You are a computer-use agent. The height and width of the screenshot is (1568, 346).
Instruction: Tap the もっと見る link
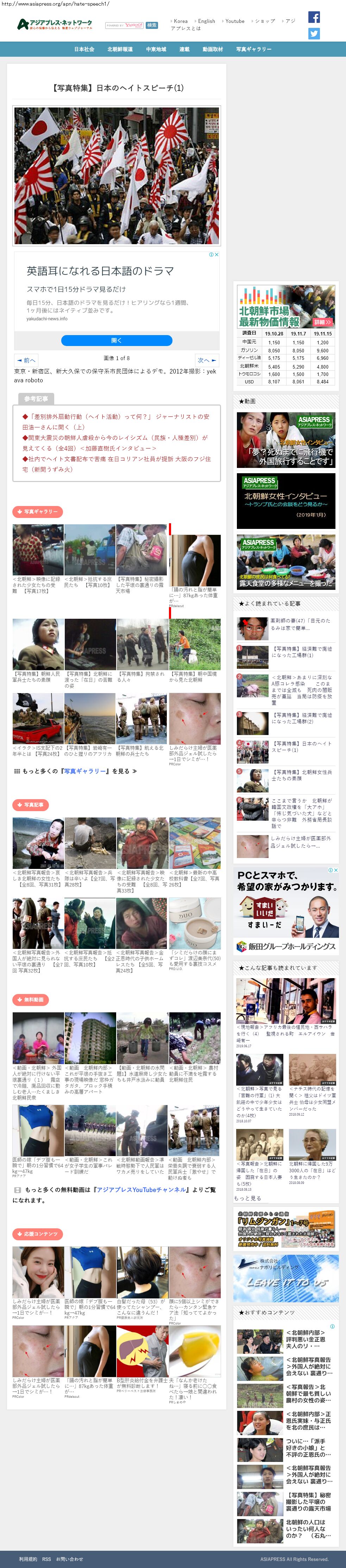247,1198
